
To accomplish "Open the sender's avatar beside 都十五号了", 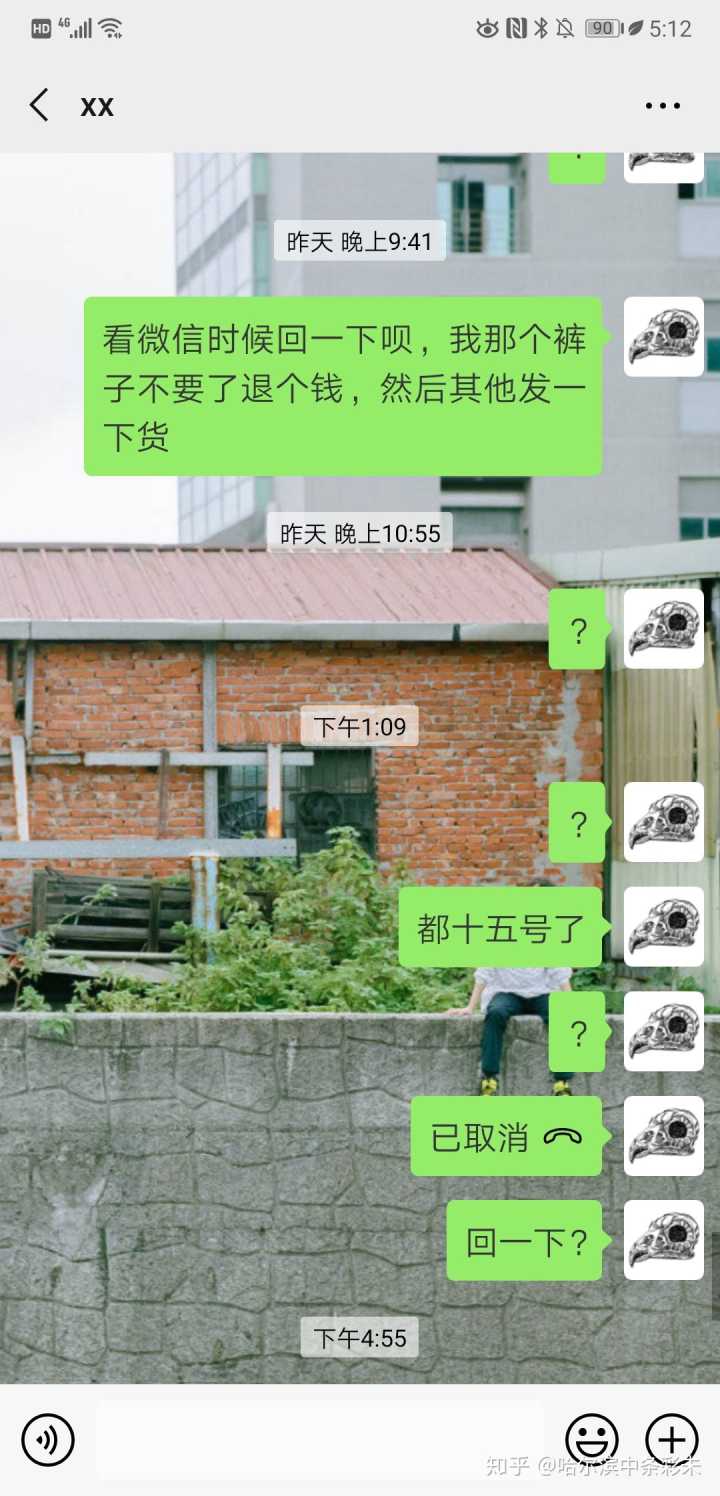I will (663, 928).
